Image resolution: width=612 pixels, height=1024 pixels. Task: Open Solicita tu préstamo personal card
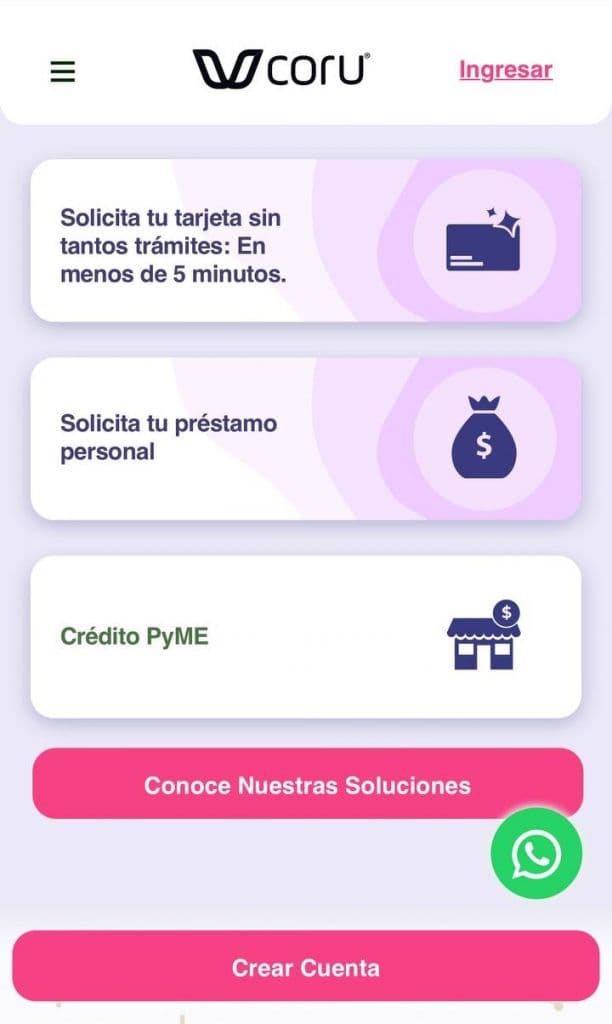(x=305, y=439)
